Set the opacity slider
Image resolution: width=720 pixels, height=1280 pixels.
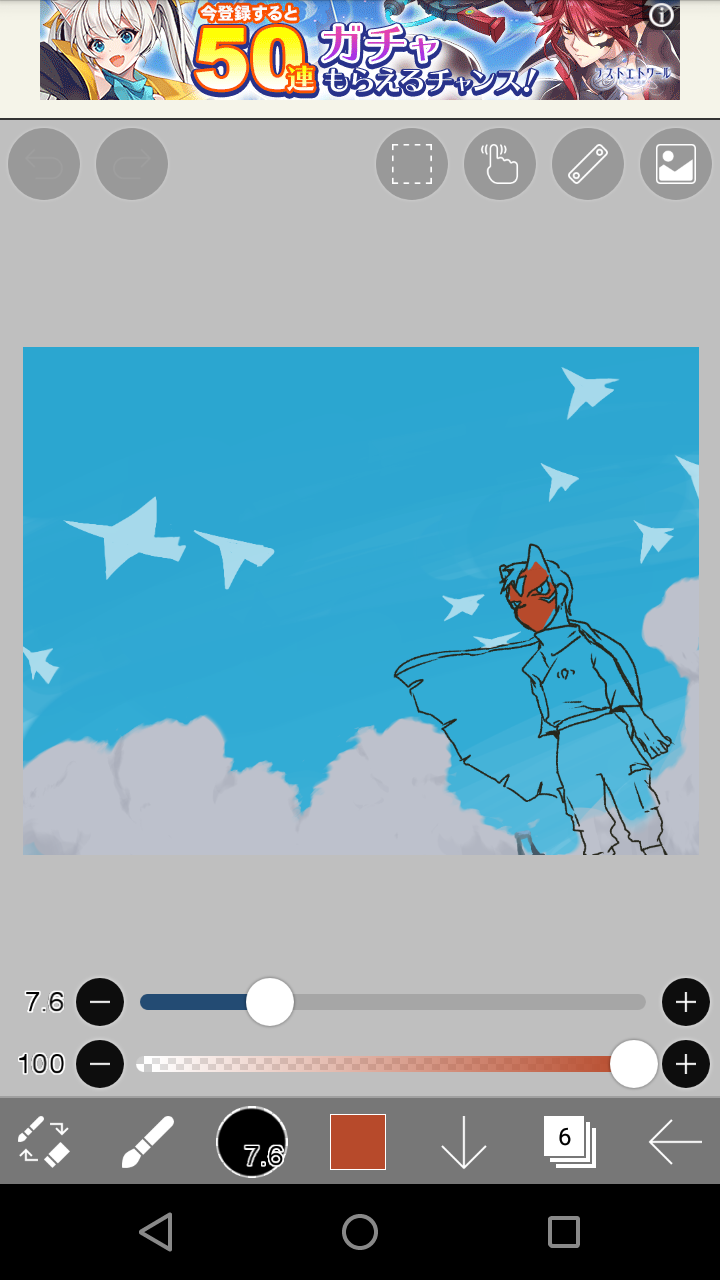click(x=633, y=1064)
